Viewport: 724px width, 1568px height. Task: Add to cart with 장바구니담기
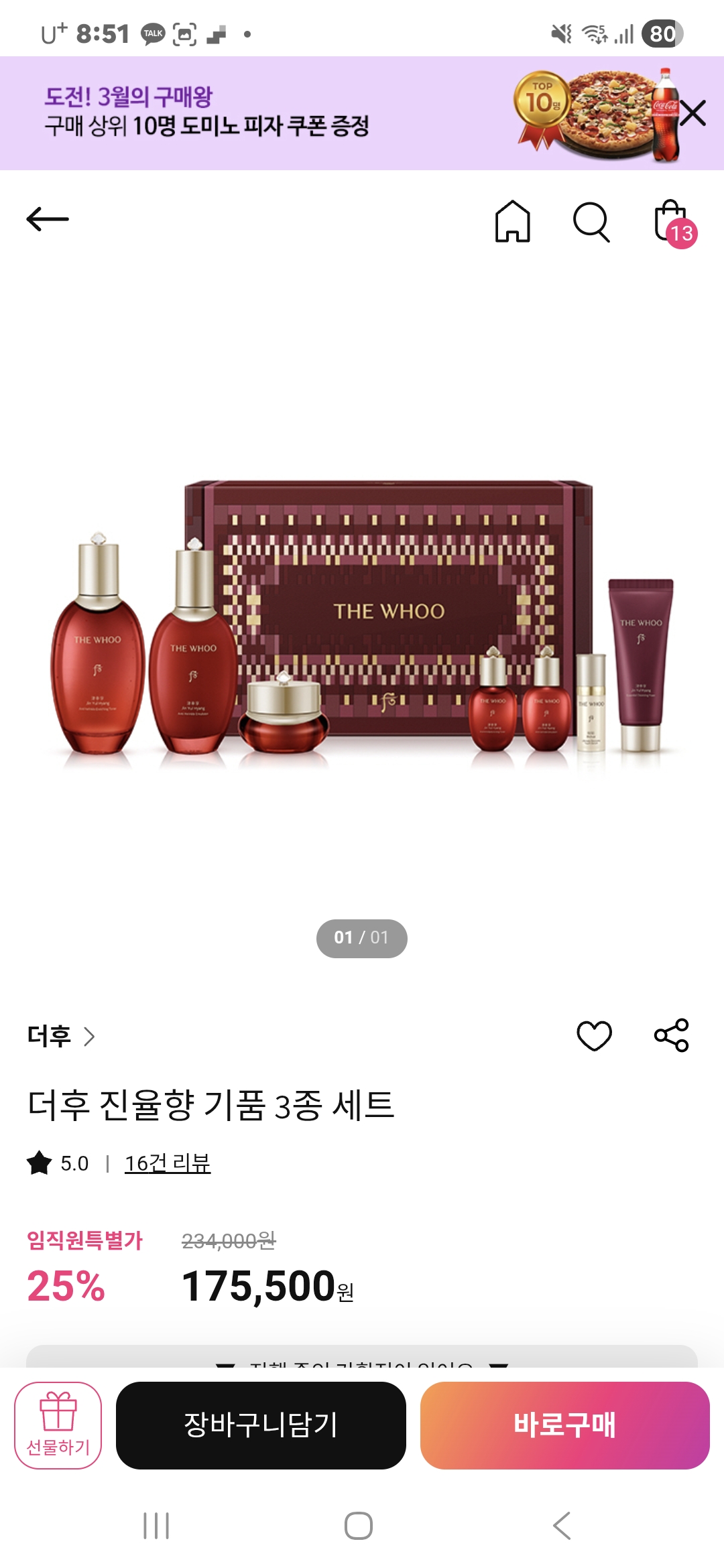coord(261,1425)
